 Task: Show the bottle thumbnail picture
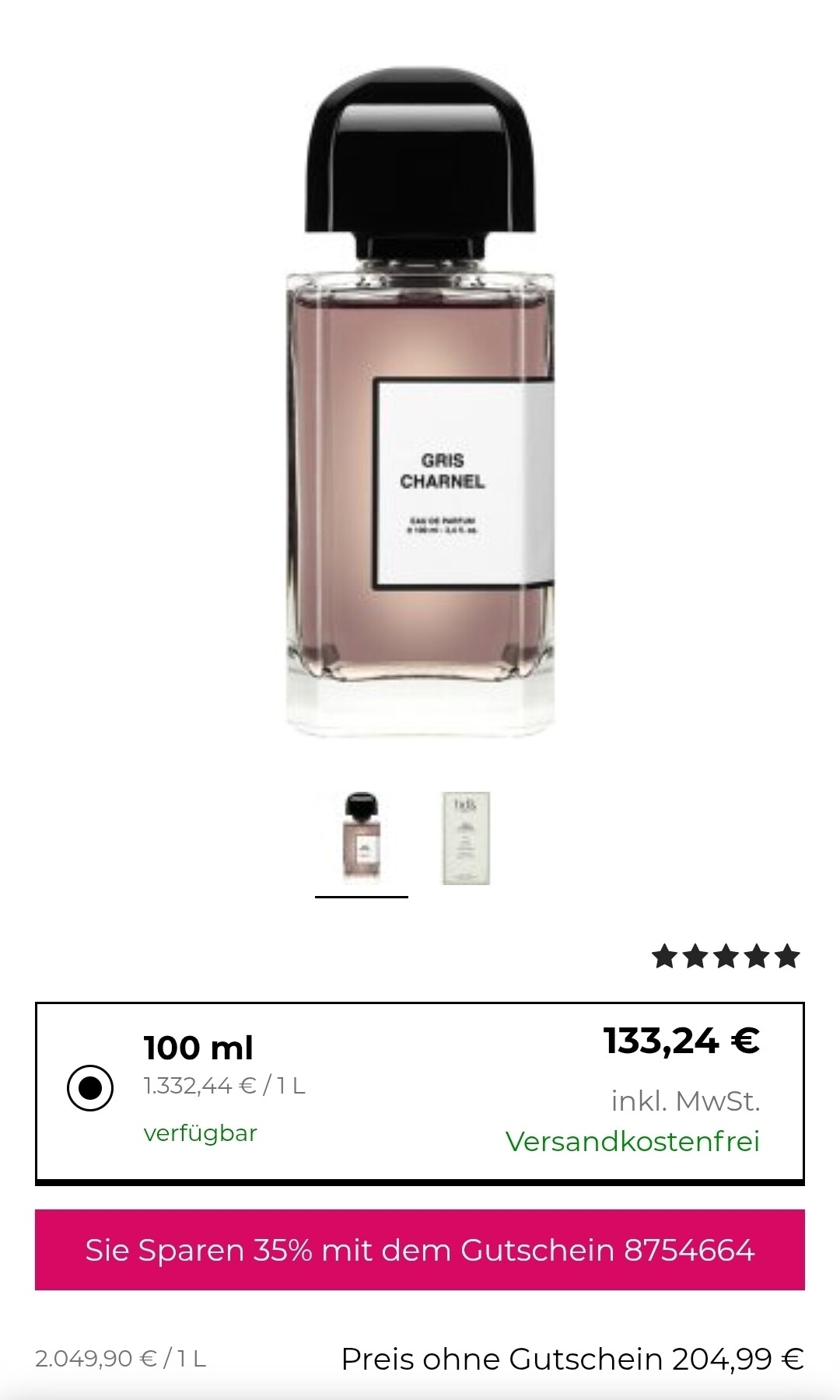click(x=361, y=838)
